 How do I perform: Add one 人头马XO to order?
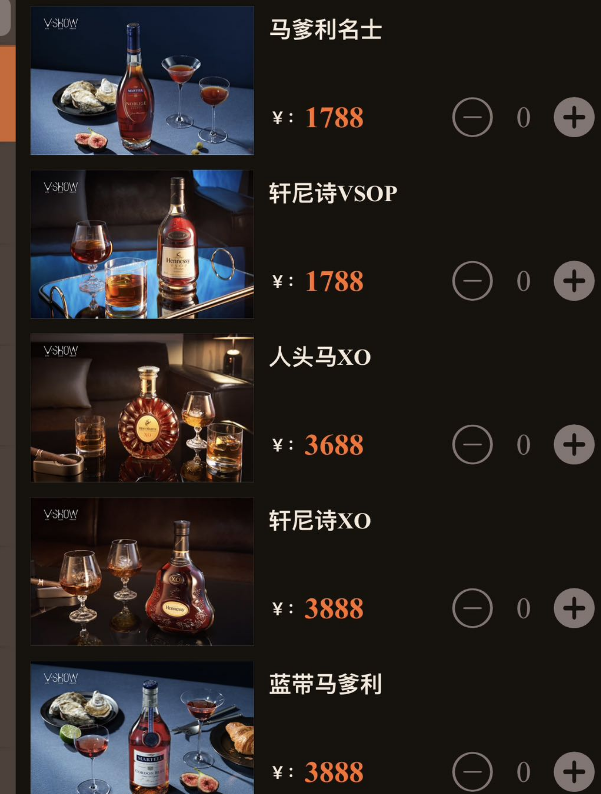click(574, 444)
